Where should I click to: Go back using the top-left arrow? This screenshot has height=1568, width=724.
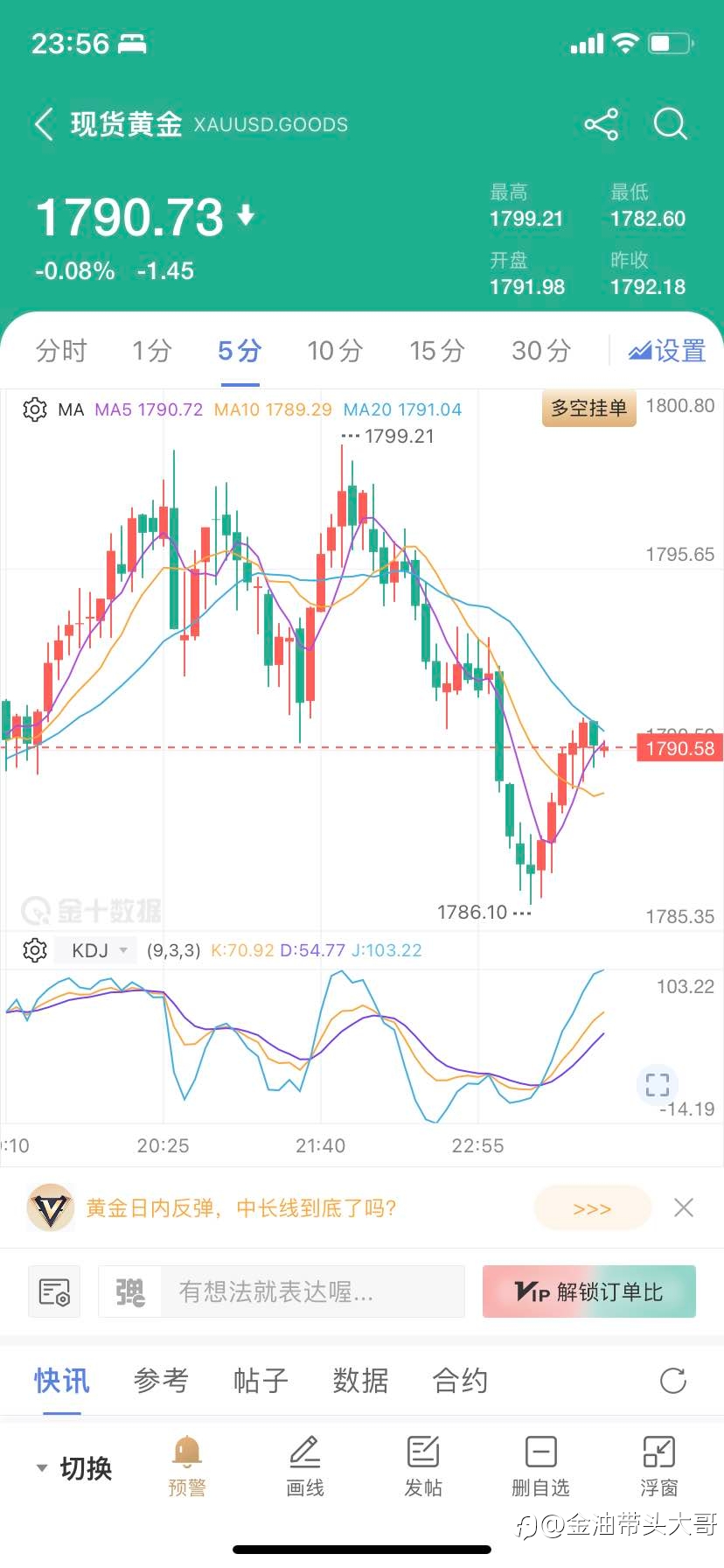[44, 124]
